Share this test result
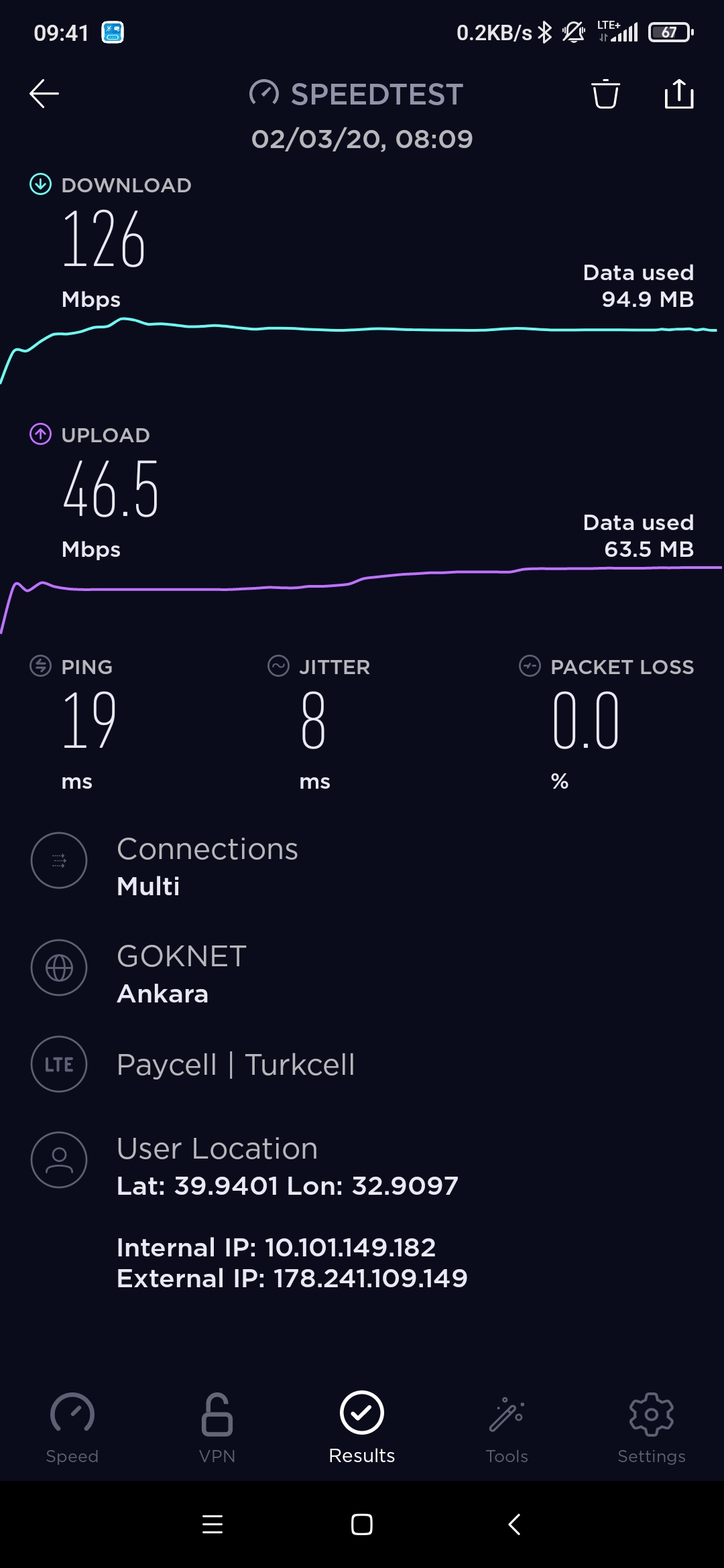Viewport: 724px width, 1568px height. click(x=679, y=94)
